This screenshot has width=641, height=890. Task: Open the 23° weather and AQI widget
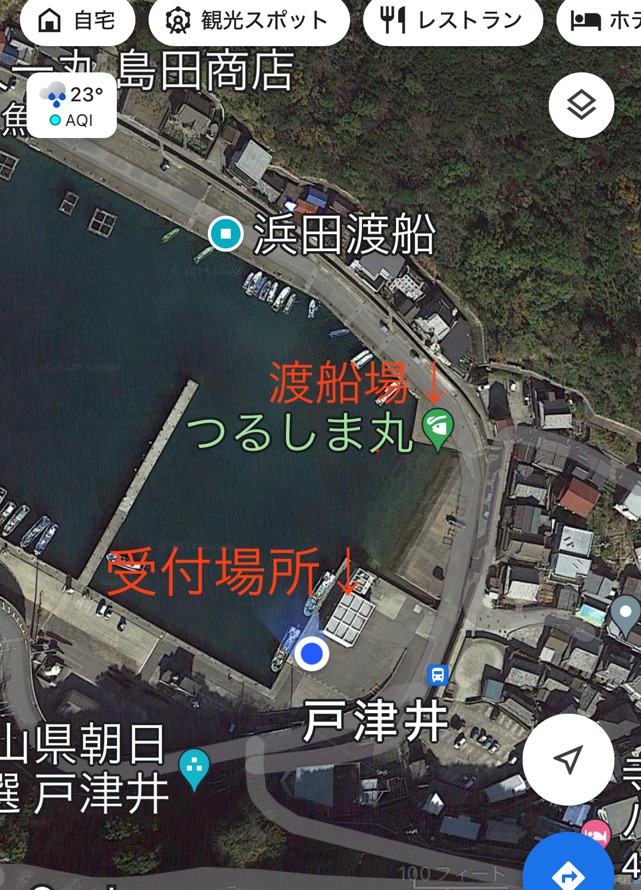pos(71,105)
